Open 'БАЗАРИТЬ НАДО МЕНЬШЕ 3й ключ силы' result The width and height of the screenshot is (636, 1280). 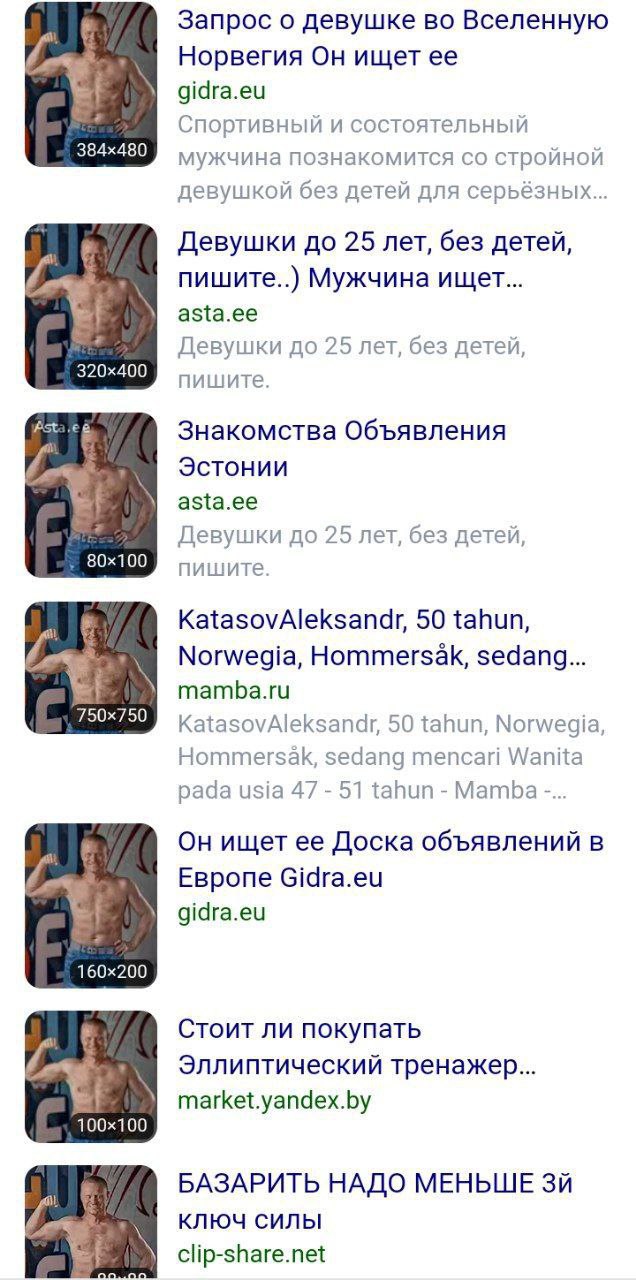point(375,1201)
